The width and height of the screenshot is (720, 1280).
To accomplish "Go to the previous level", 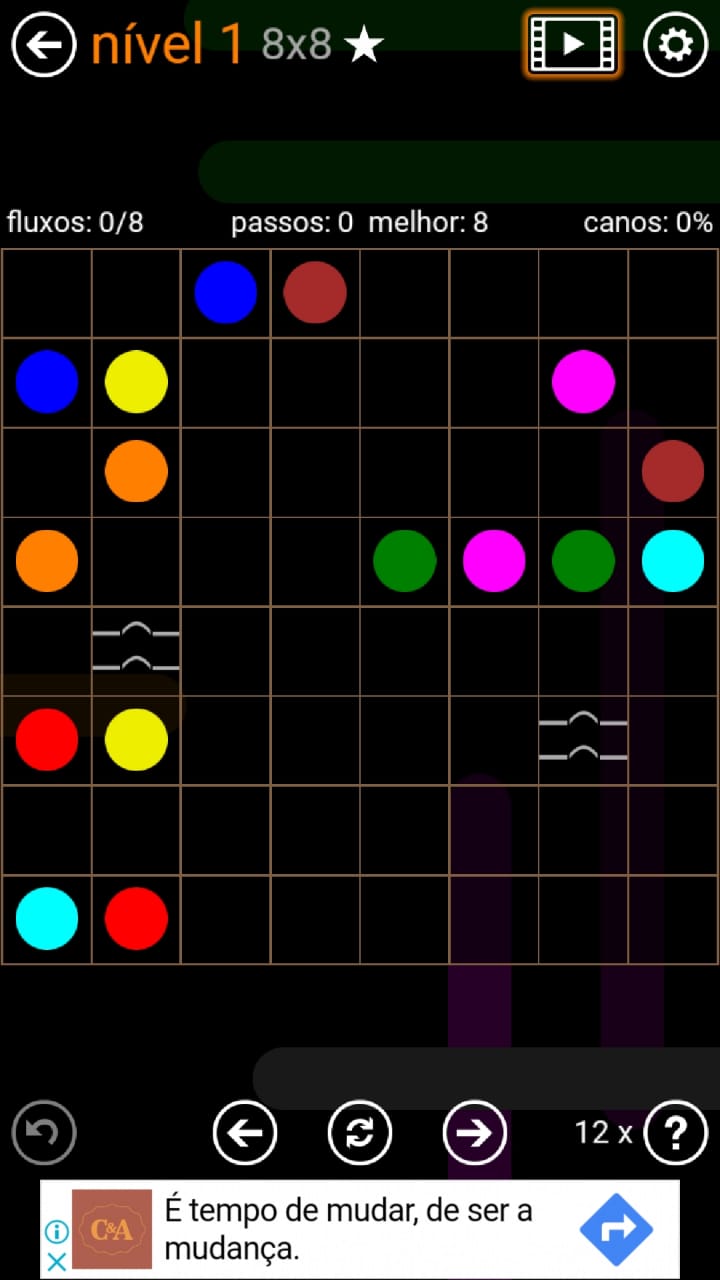I will [245, 1133].
